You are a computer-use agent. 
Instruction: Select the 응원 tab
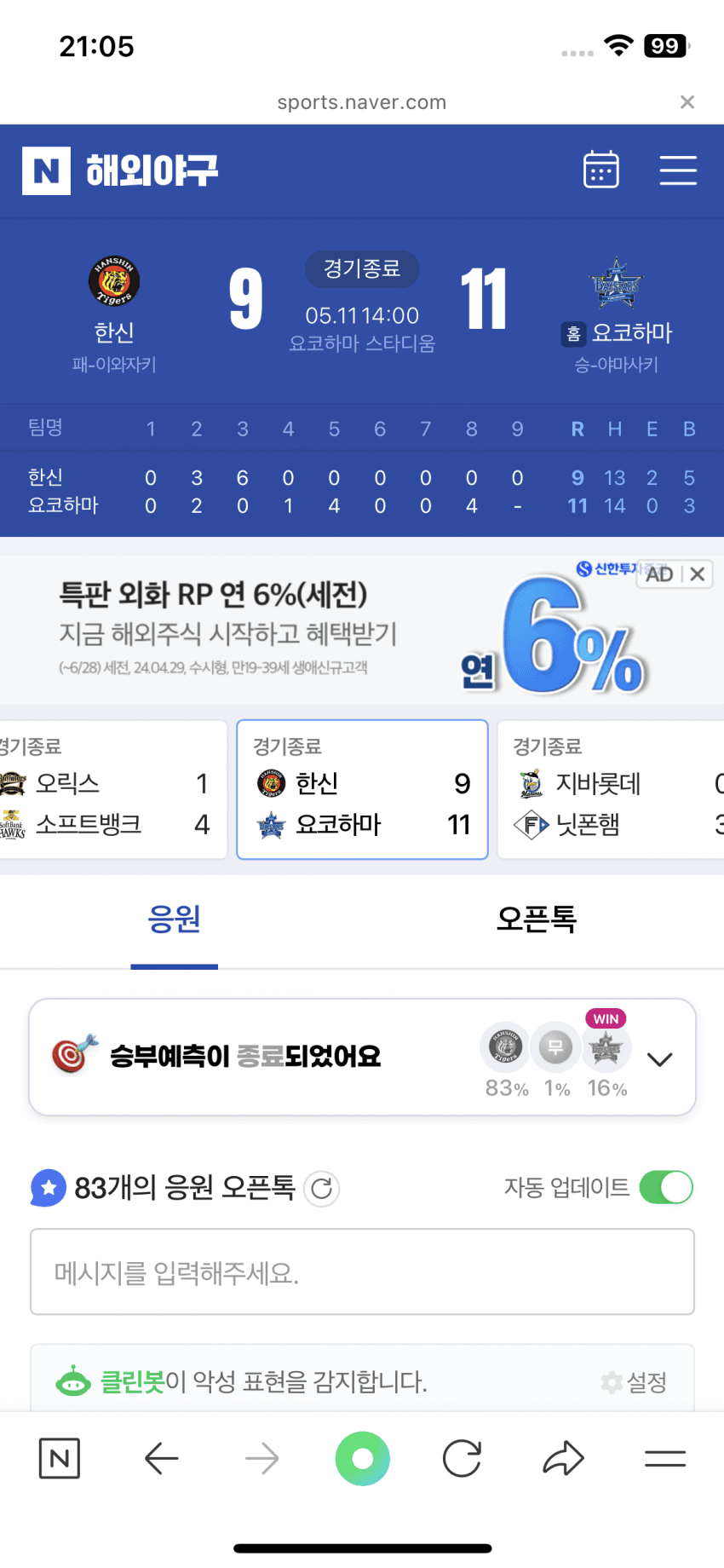pyautogui.click(x=175, y=919)
